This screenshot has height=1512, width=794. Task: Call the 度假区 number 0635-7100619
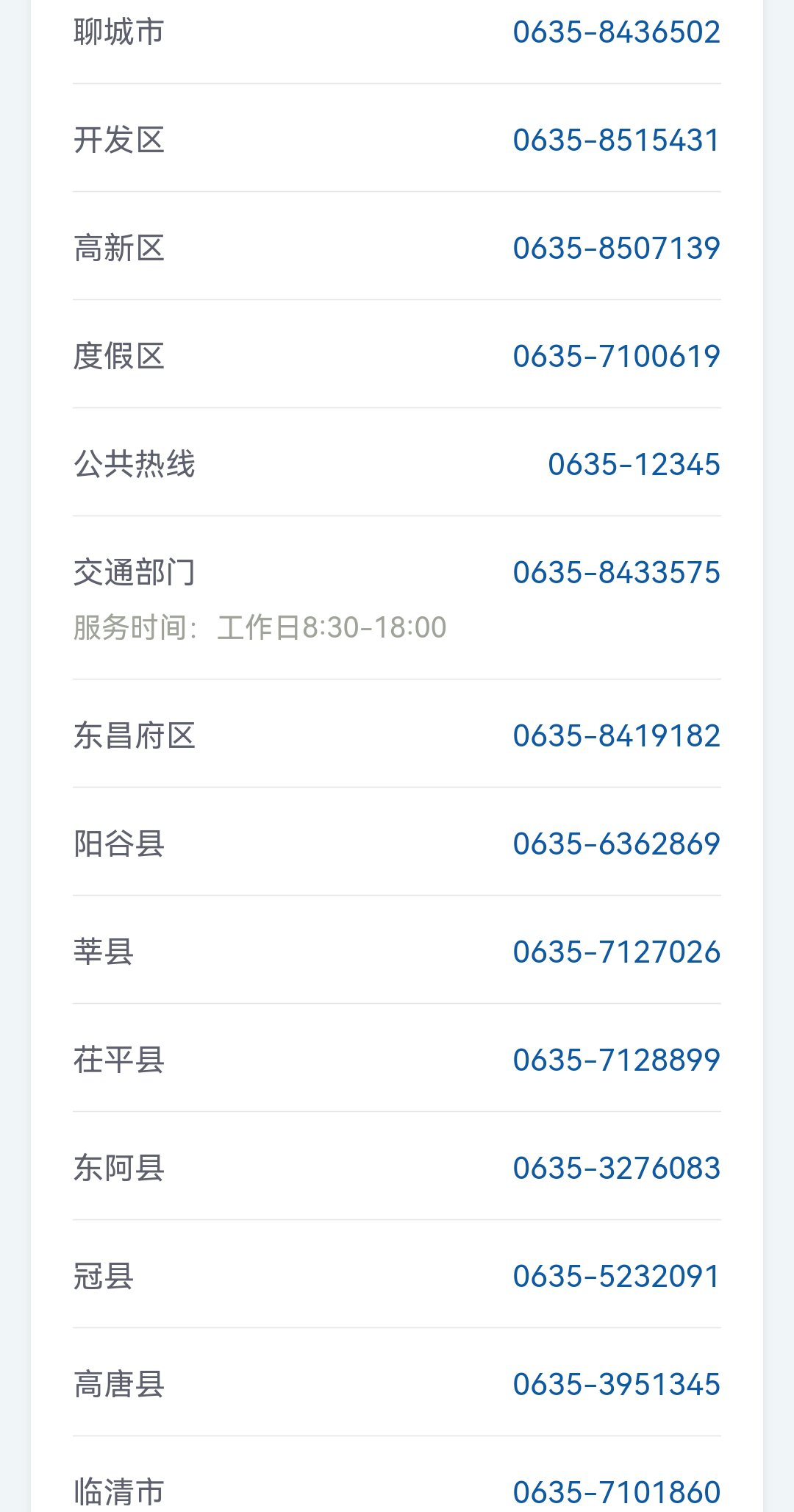pyautogui.click(x=616, y=357)
